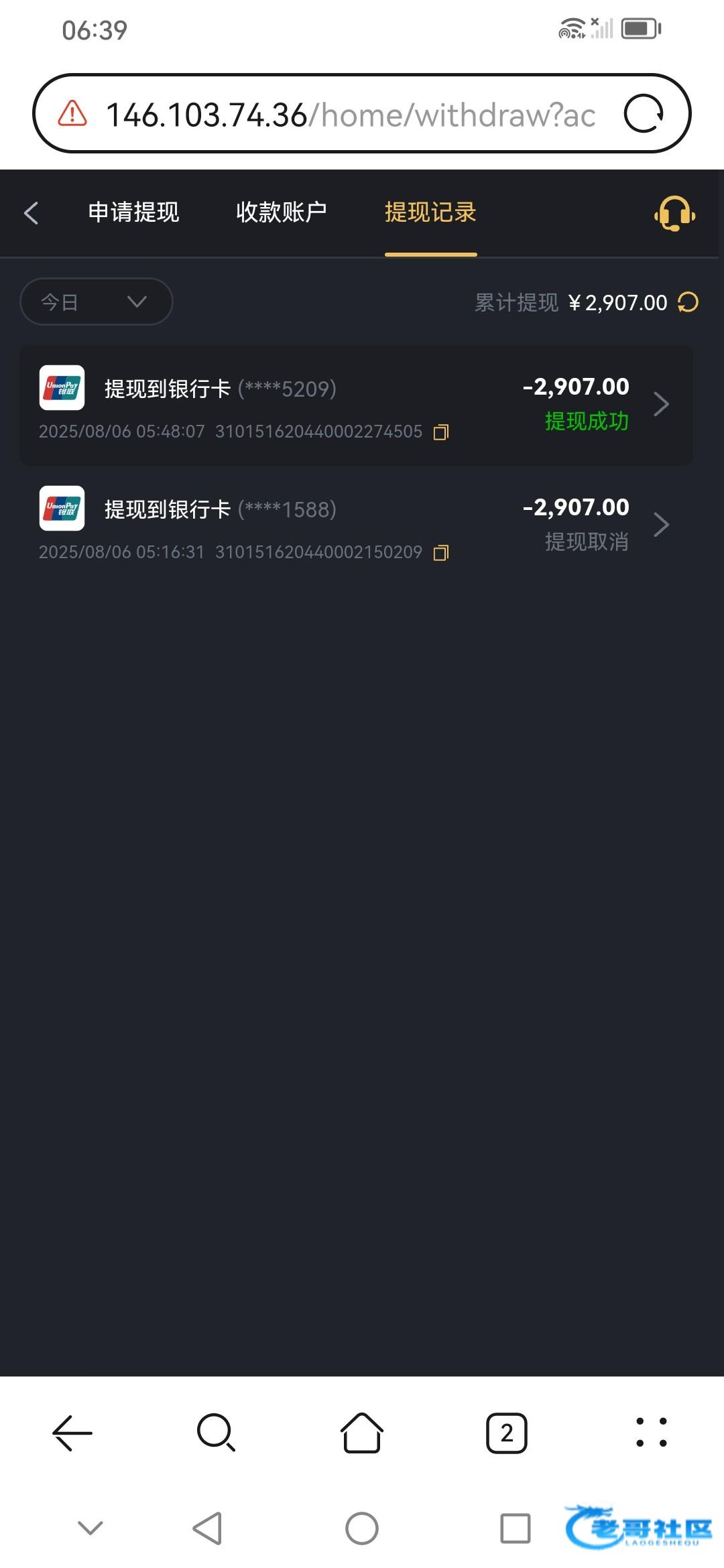
Task: Tap the address bar URL field
Action: (x=349, y=115)
